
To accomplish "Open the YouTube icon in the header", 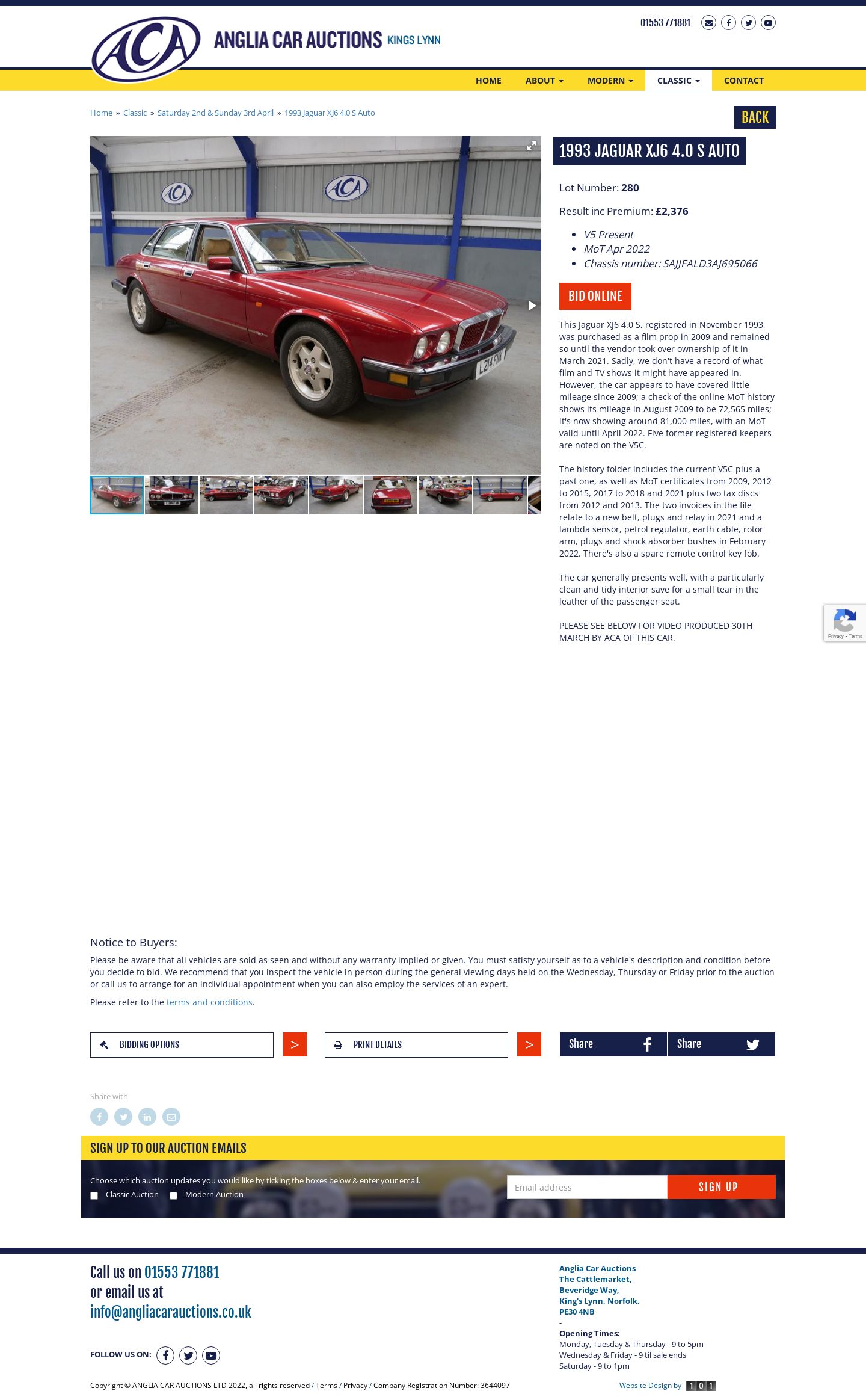I will point(768,23).
